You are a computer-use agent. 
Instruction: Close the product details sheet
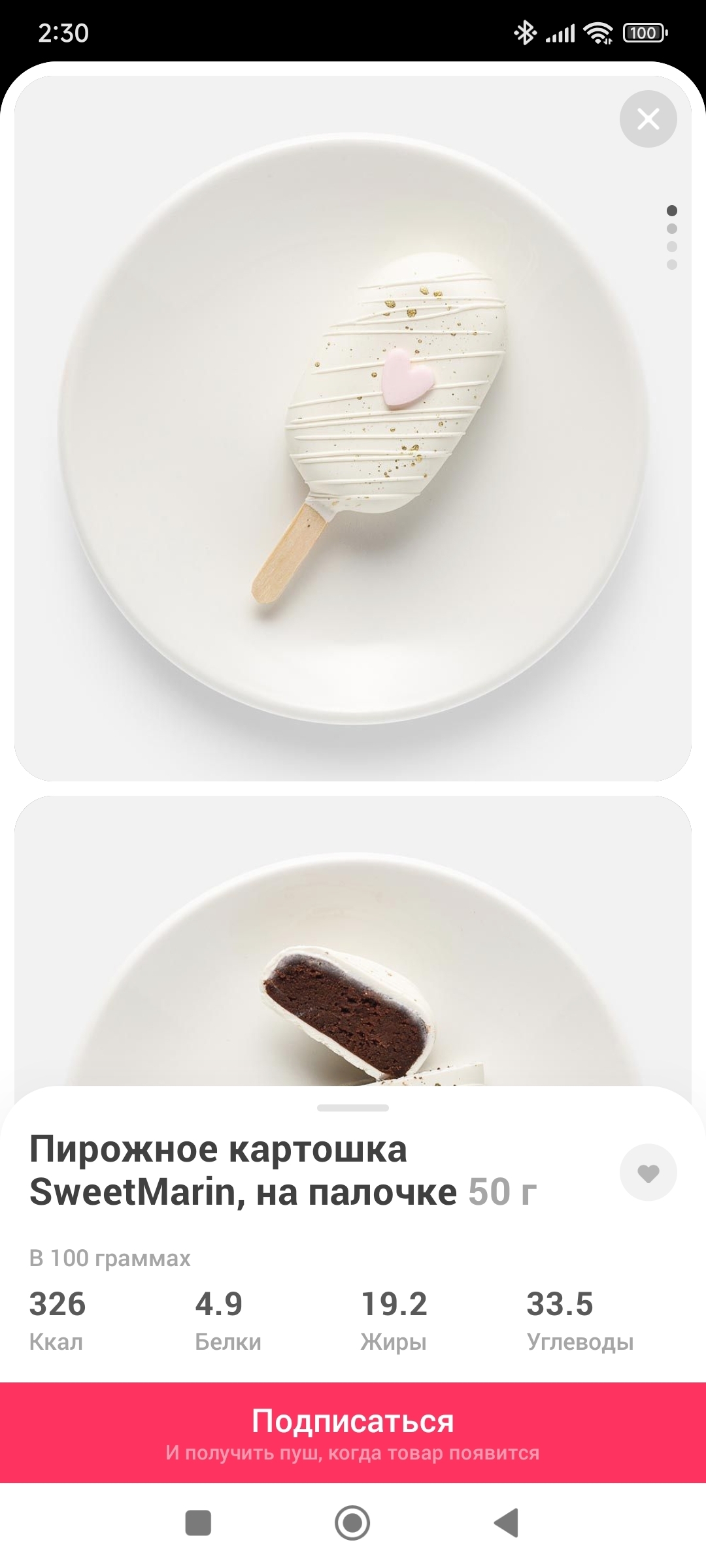pos(648,119)
